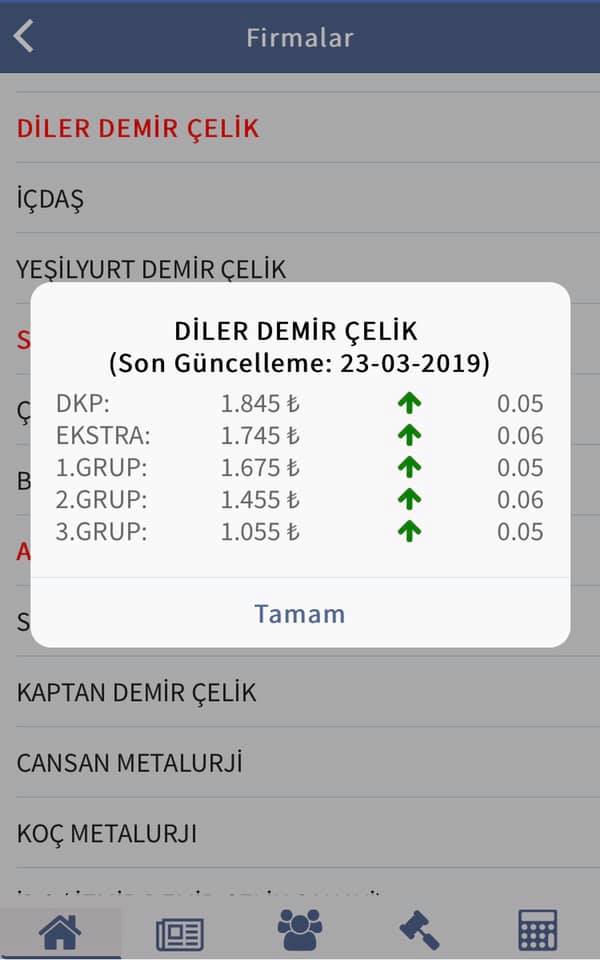Switch to the auction gavel tab
Screen dimensions: 600x960
[x=419, y=930]
